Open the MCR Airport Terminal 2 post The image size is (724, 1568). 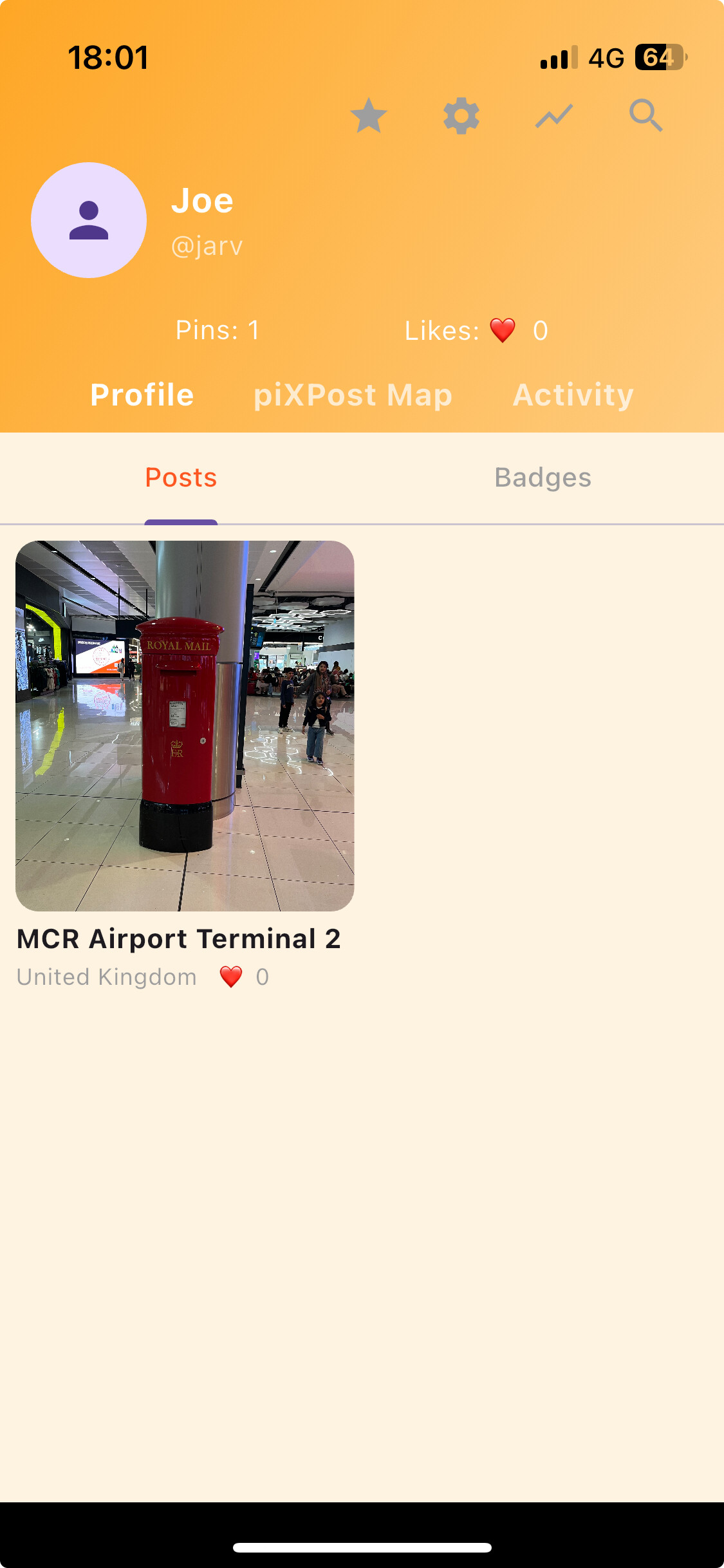(x=185, y=725)
